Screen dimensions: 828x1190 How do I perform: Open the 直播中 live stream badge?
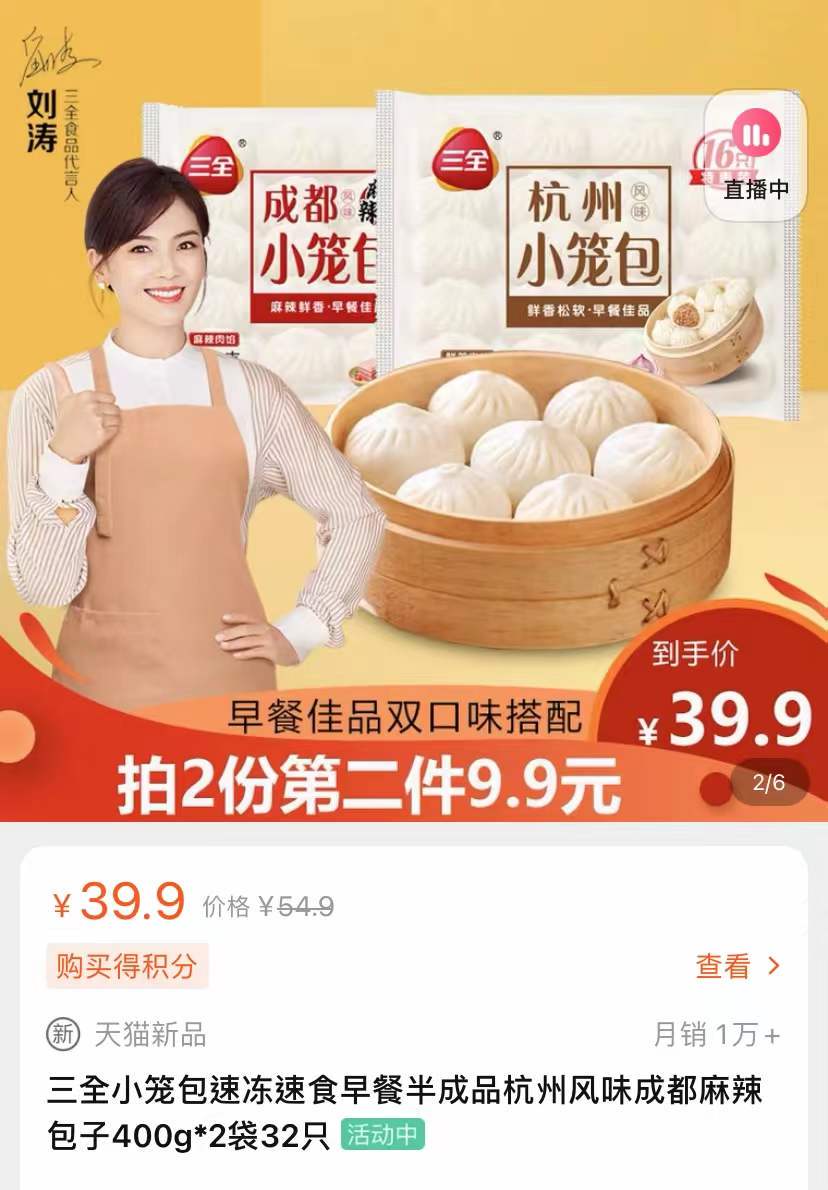(x=756, y=155)
